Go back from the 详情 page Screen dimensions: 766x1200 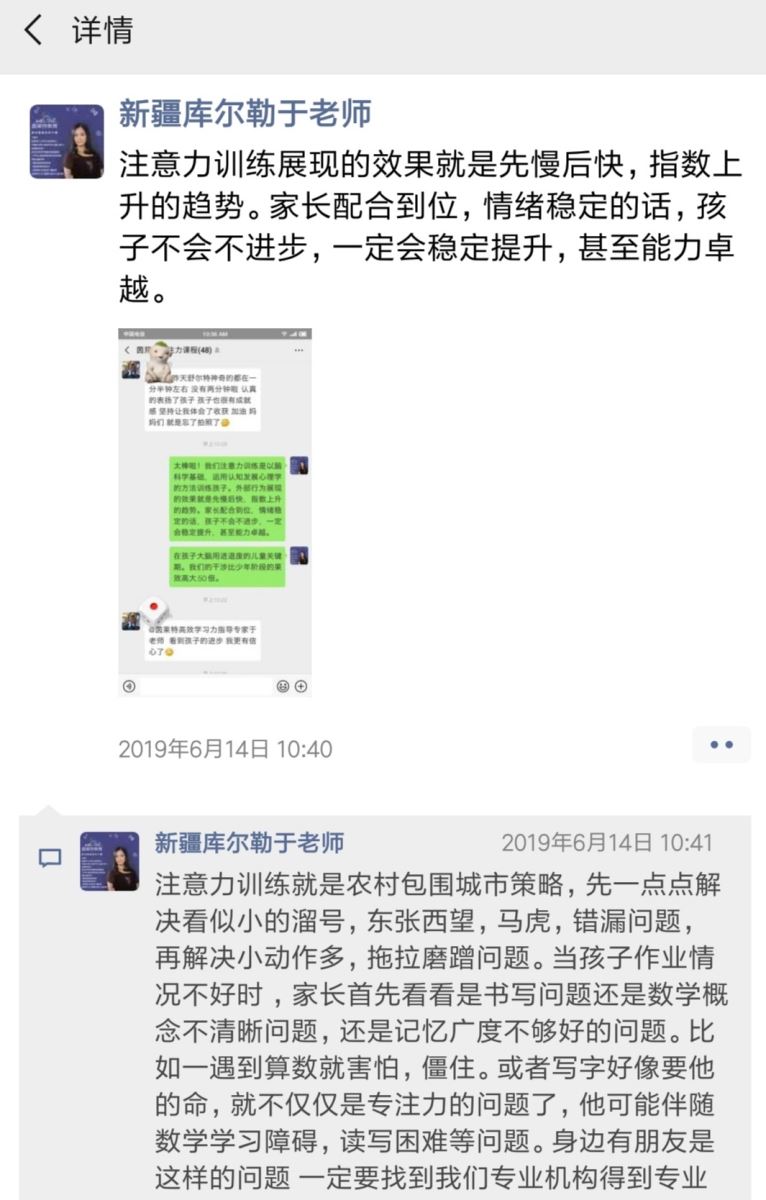34,31
